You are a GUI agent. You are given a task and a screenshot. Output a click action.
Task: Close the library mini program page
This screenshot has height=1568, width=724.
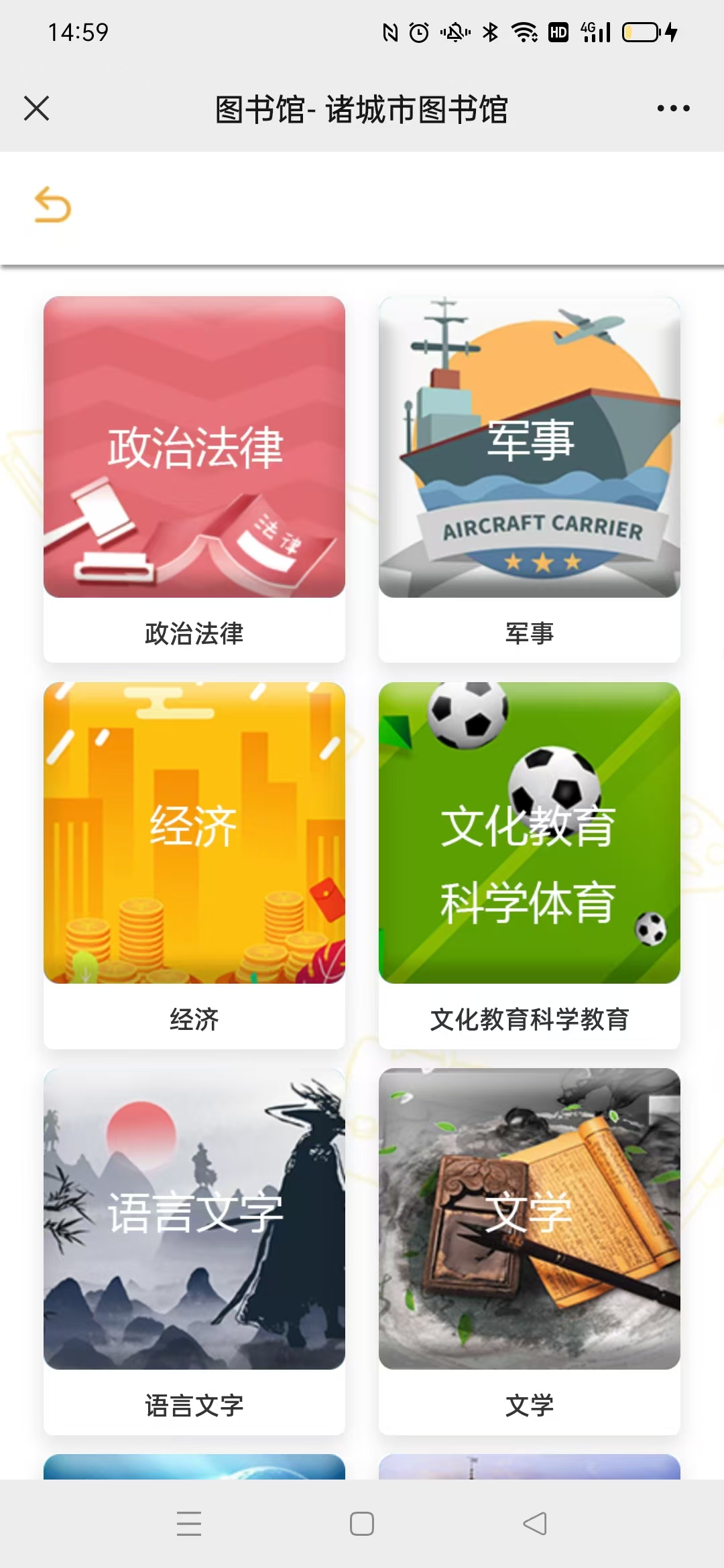(x=36, y=109)
